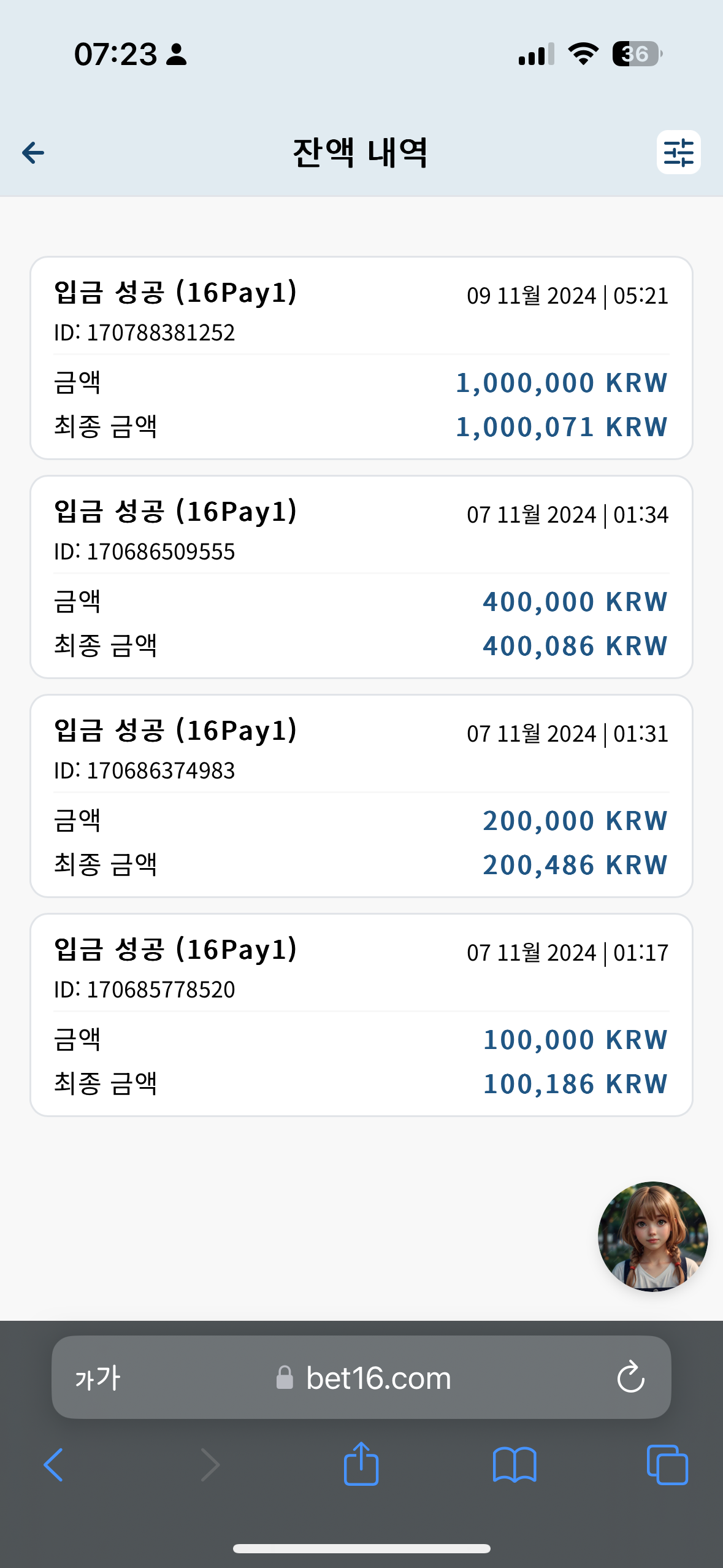Go back using the top-left arrow
This screenshot has width=723, height=1568.
click(x=33, y=153)
